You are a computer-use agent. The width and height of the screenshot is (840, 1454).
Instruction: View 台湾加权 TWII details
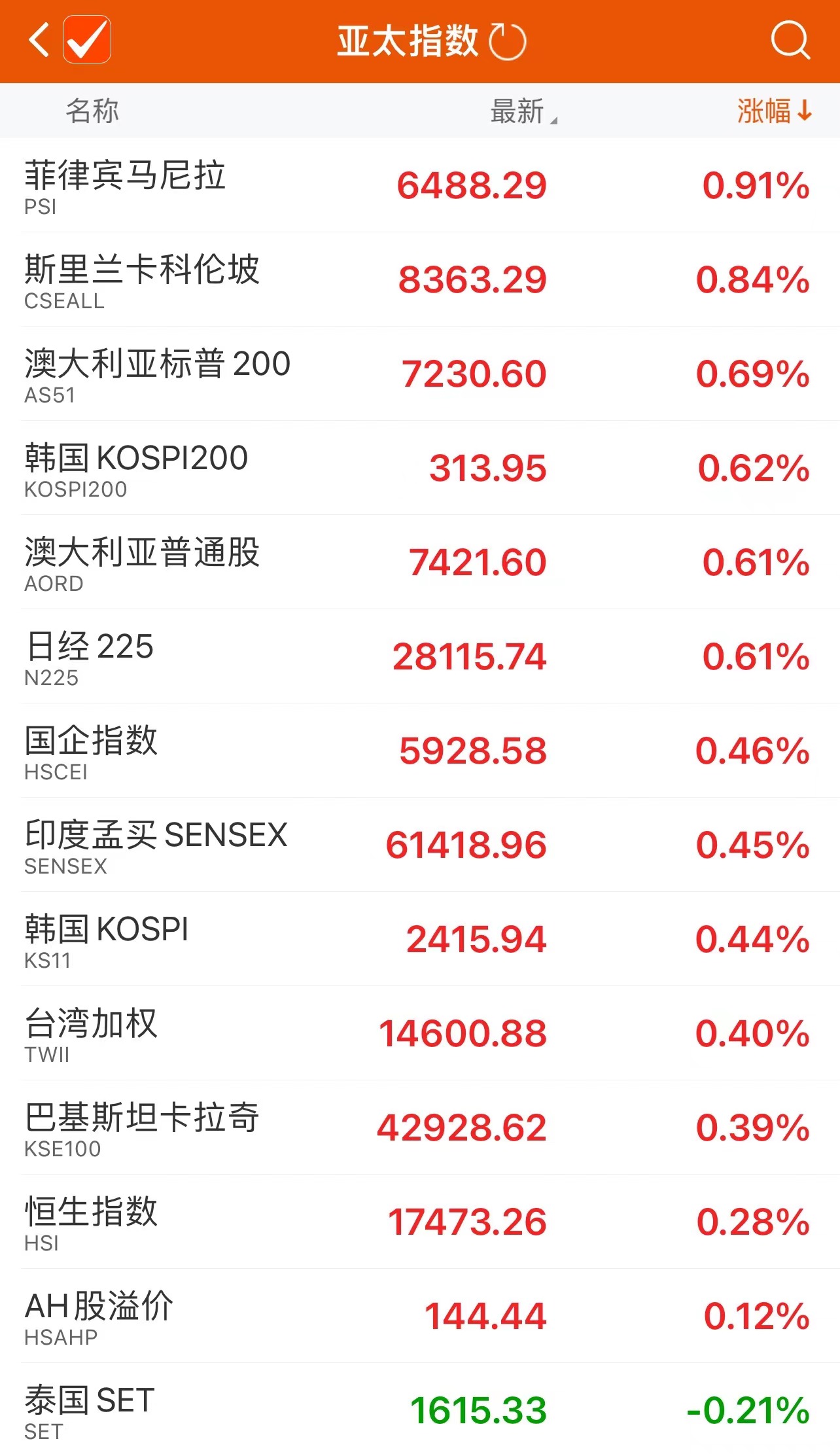(x=420, y=1033)
